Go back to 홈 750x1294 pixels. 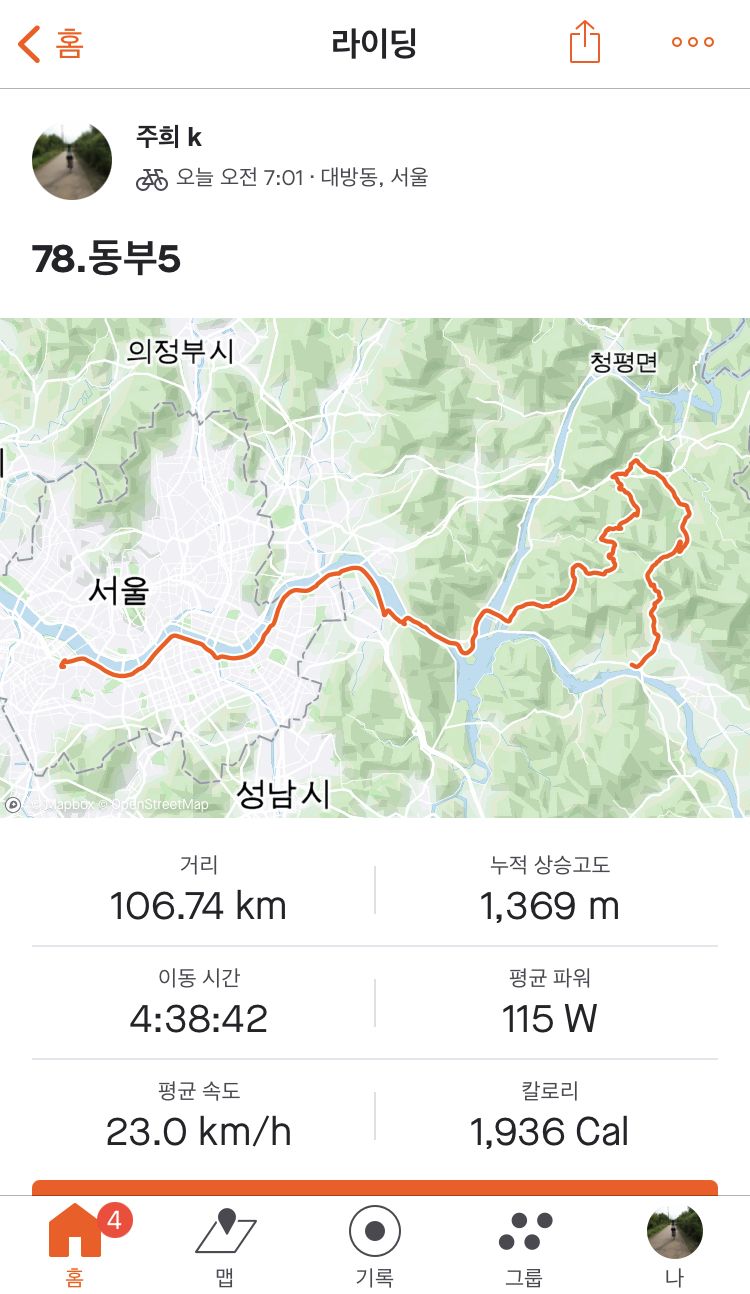[x=50, y=44]
